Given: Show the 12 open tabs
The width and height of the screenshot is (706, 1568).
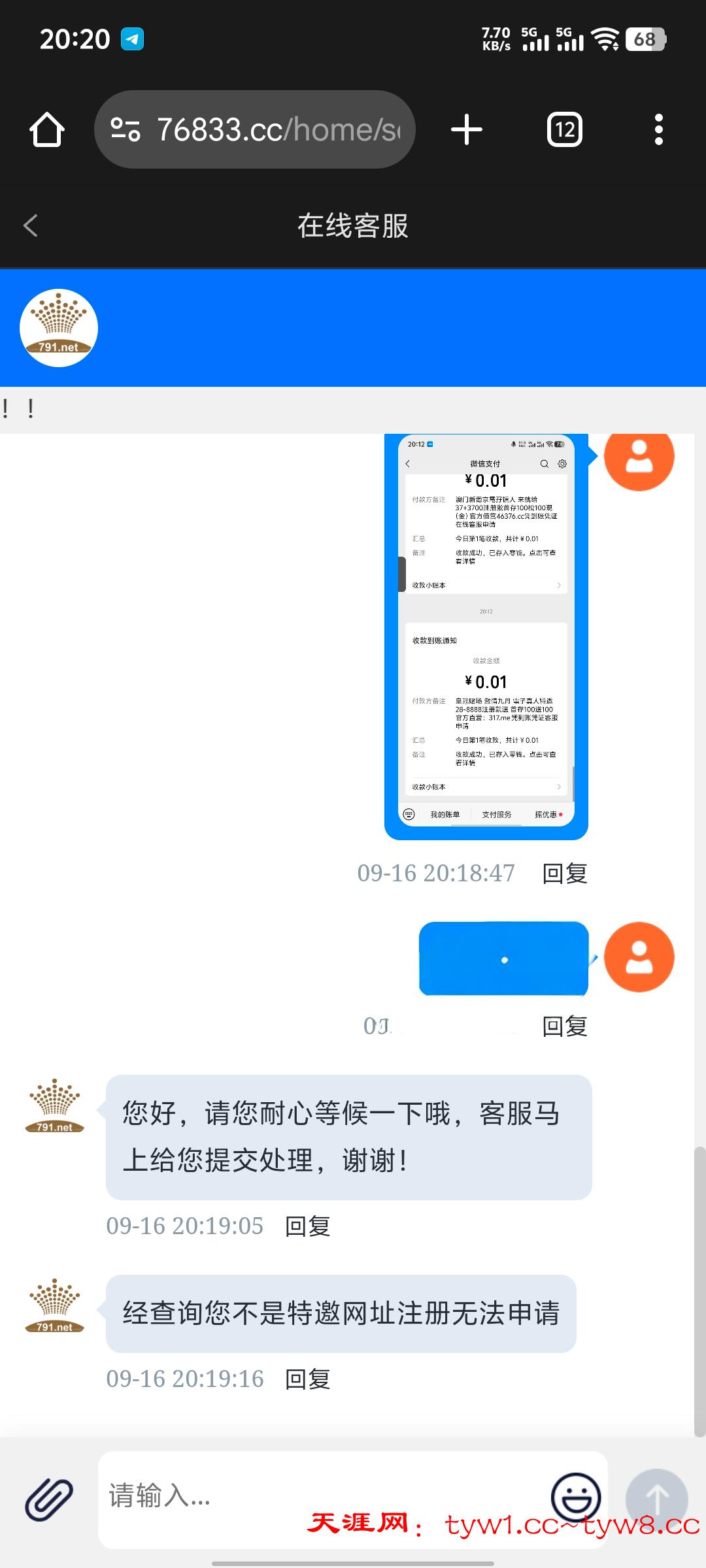Looking at the screenshot, I should 564,129.
